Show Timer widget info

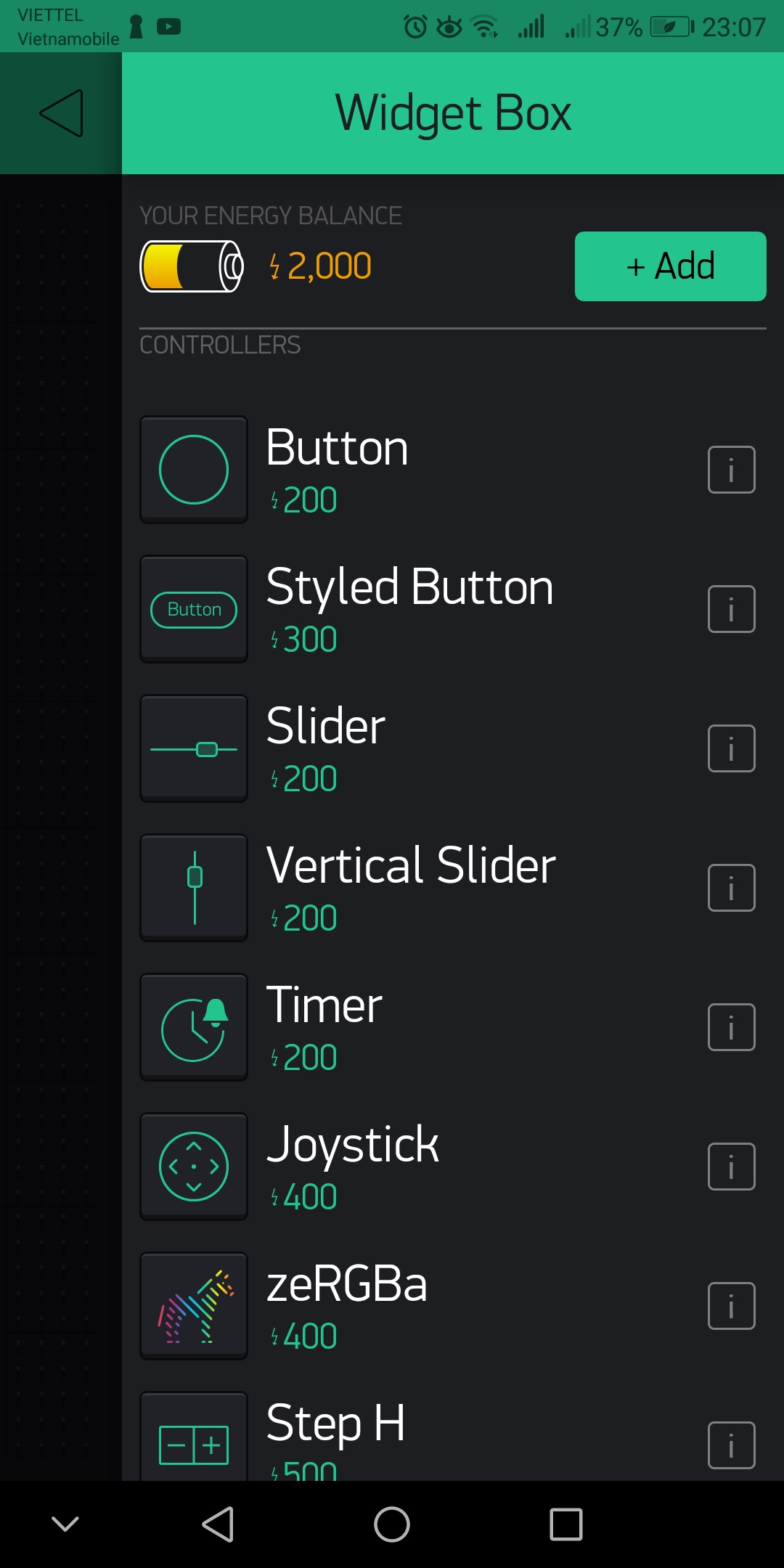pos(731,1027)
